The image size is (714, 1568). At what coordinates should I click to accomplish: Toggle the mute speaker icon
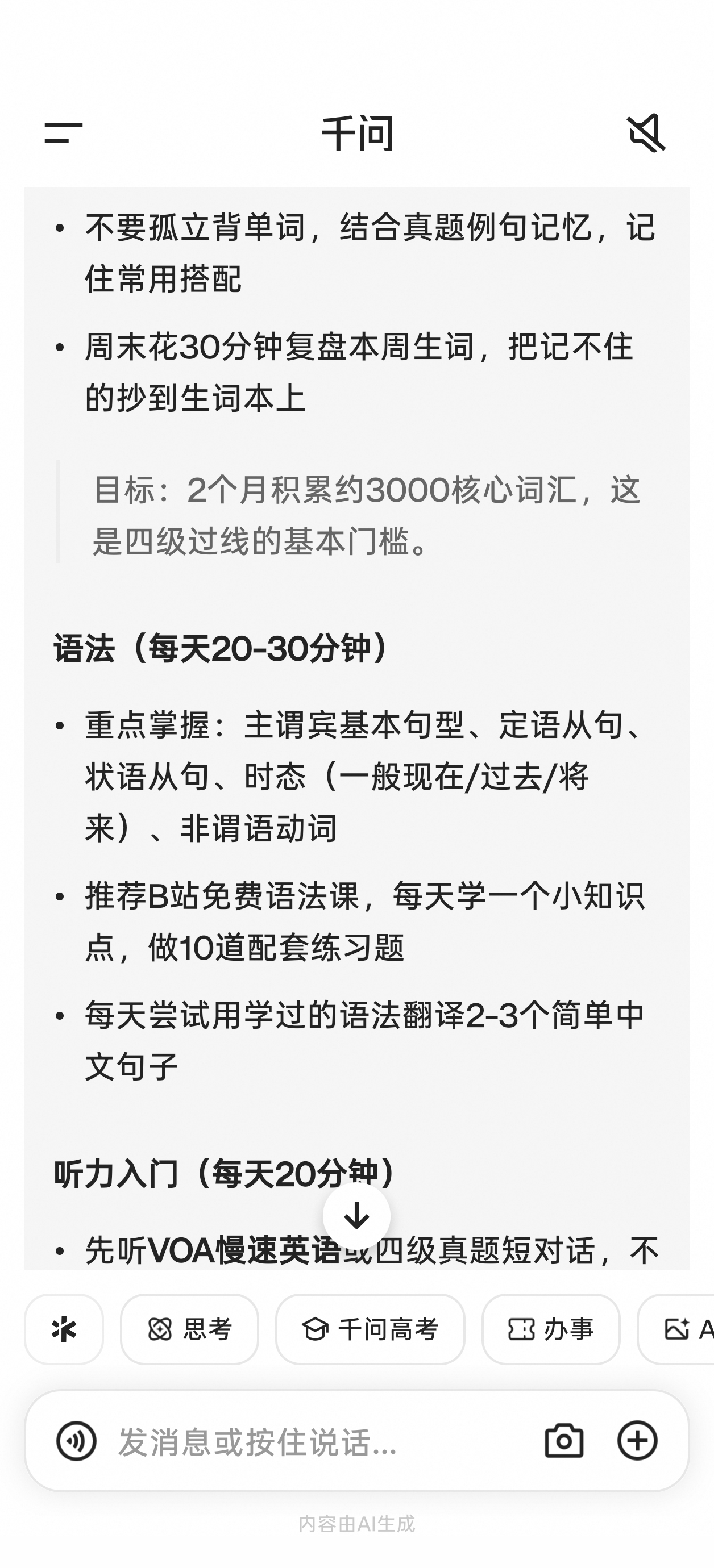click(646, 133)
